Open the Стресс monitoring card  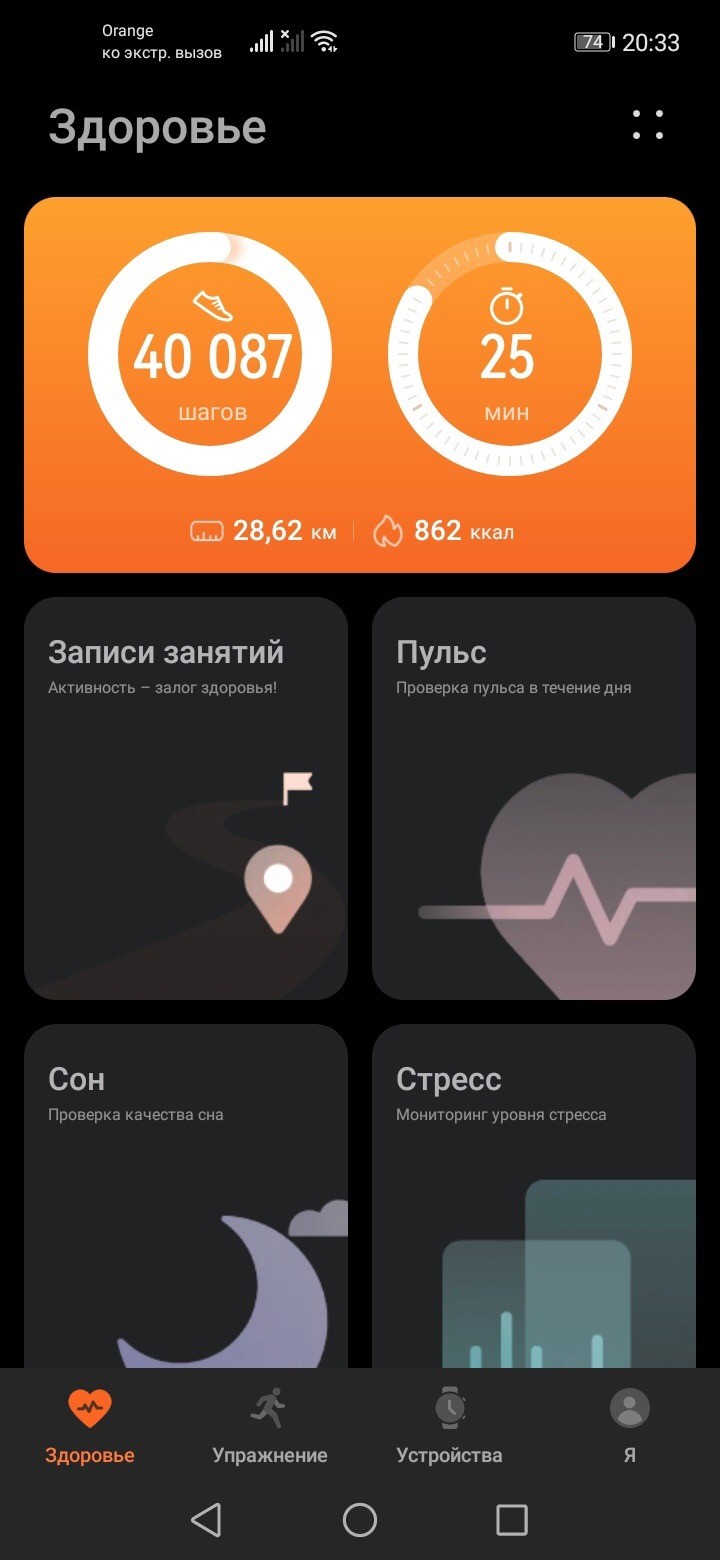(x=534, y=1195)
